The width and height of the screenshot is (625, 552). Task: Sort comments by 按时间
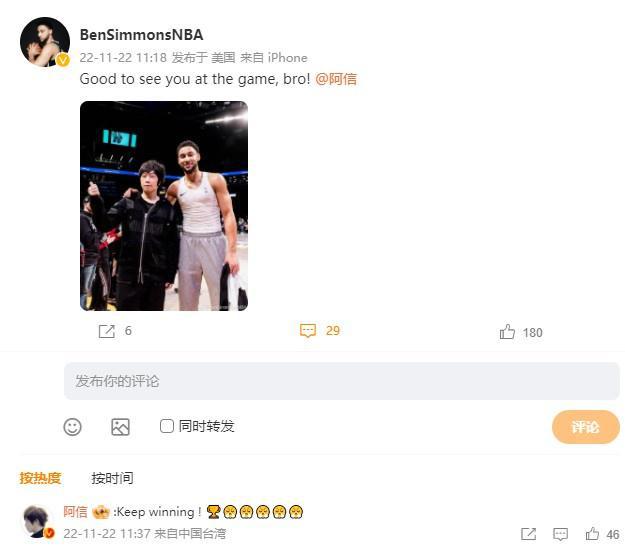tap(112, 478)
